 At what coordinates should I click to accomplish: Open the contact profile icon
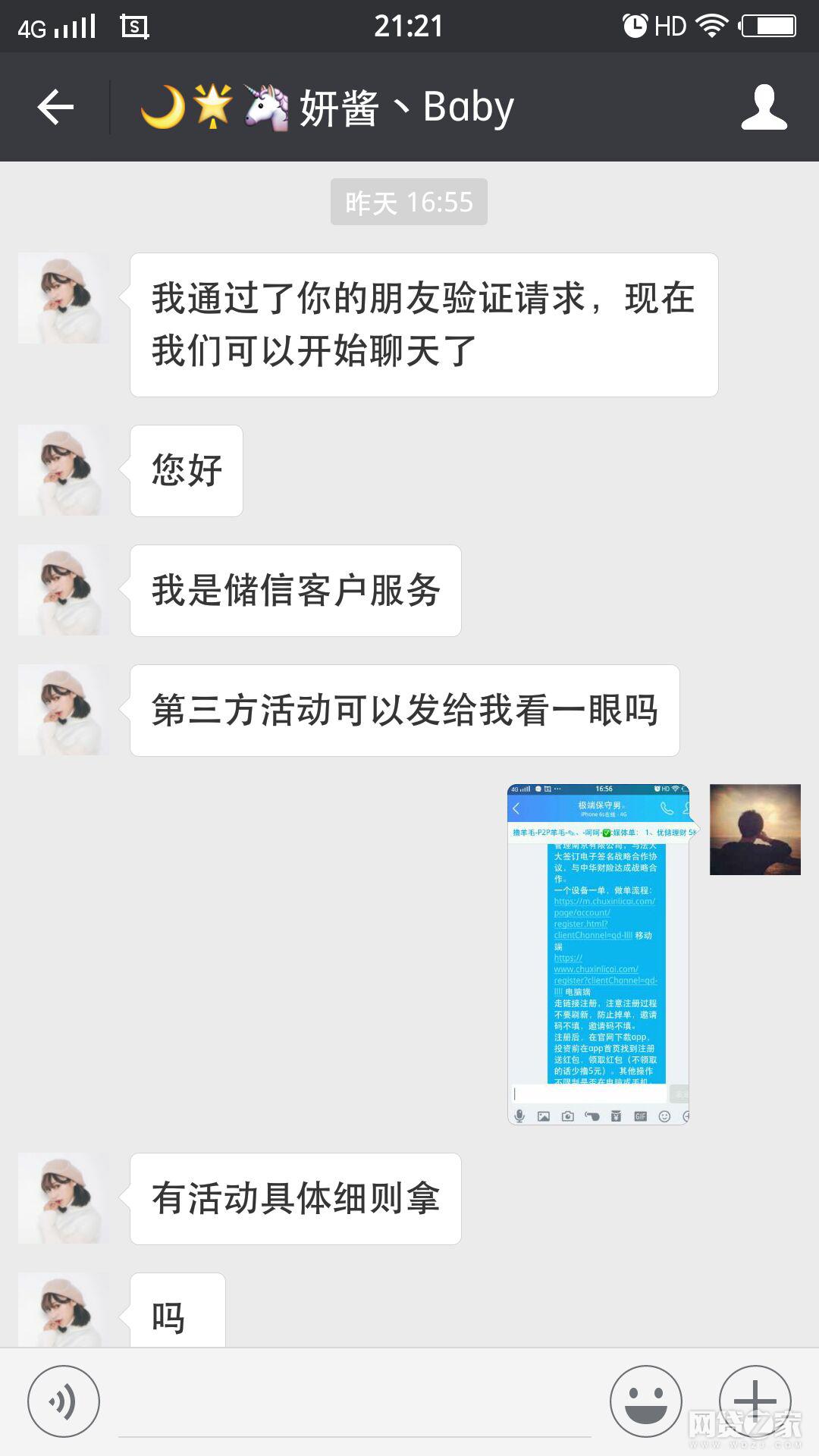coord(764,107)
